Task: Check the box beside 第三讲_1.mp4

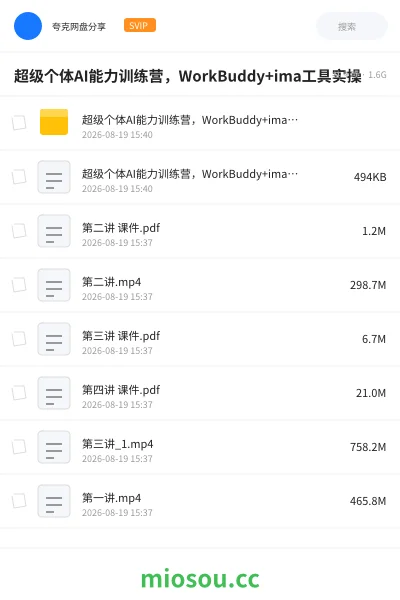Action: (x=19, y=447)
